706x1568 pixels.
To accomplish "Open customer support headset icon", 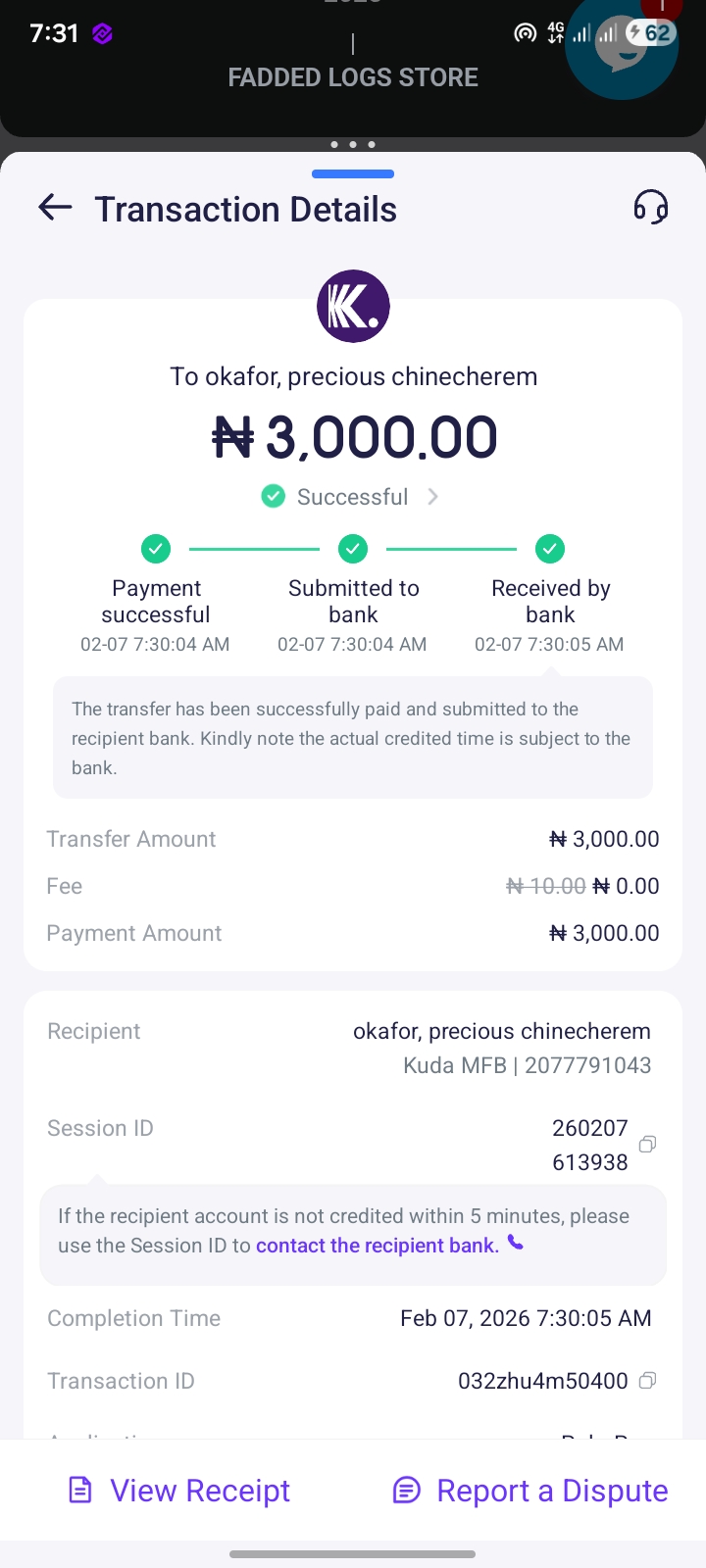I will coord(650,208).
